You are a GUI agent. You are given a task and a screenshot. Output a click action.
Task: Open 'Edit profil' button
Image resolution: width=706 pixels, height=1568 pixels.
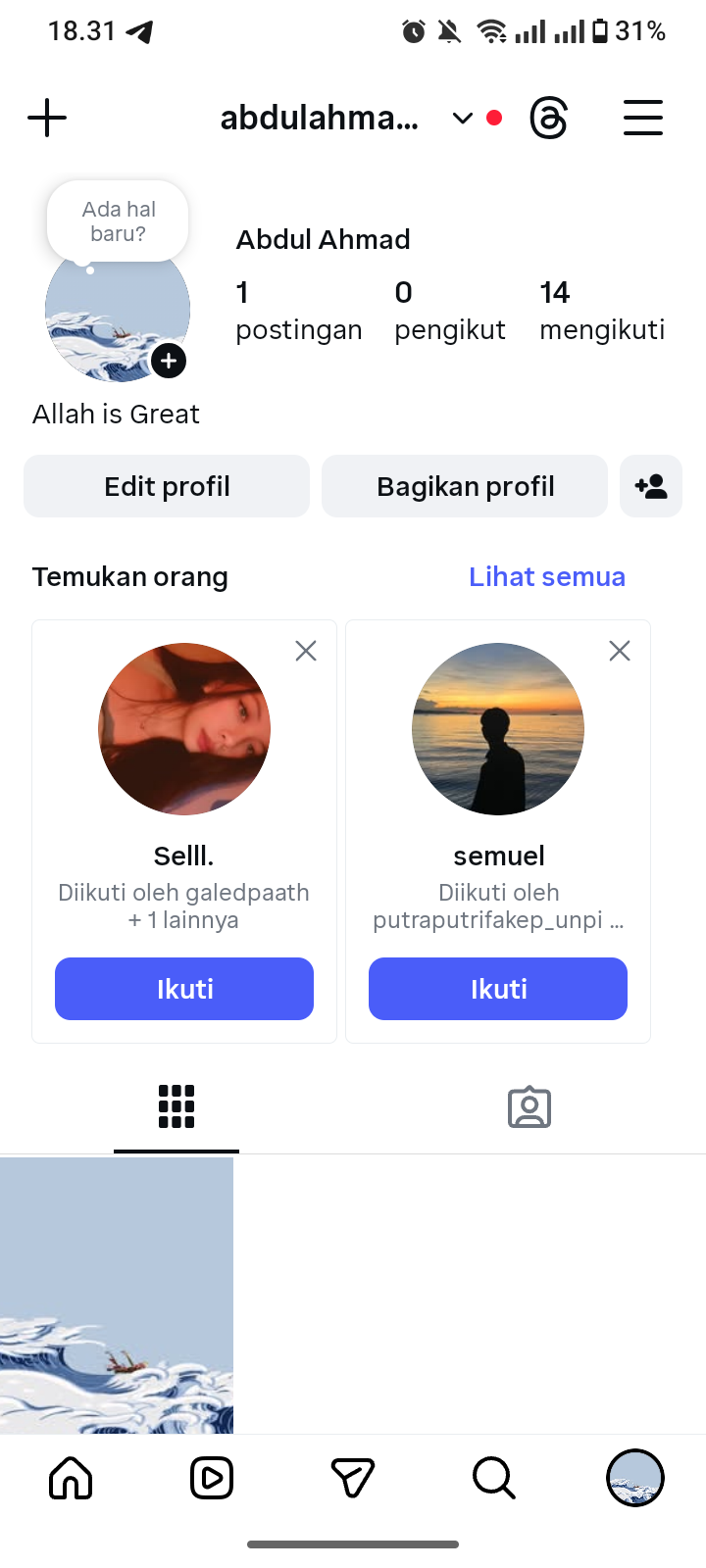point(167,486)
